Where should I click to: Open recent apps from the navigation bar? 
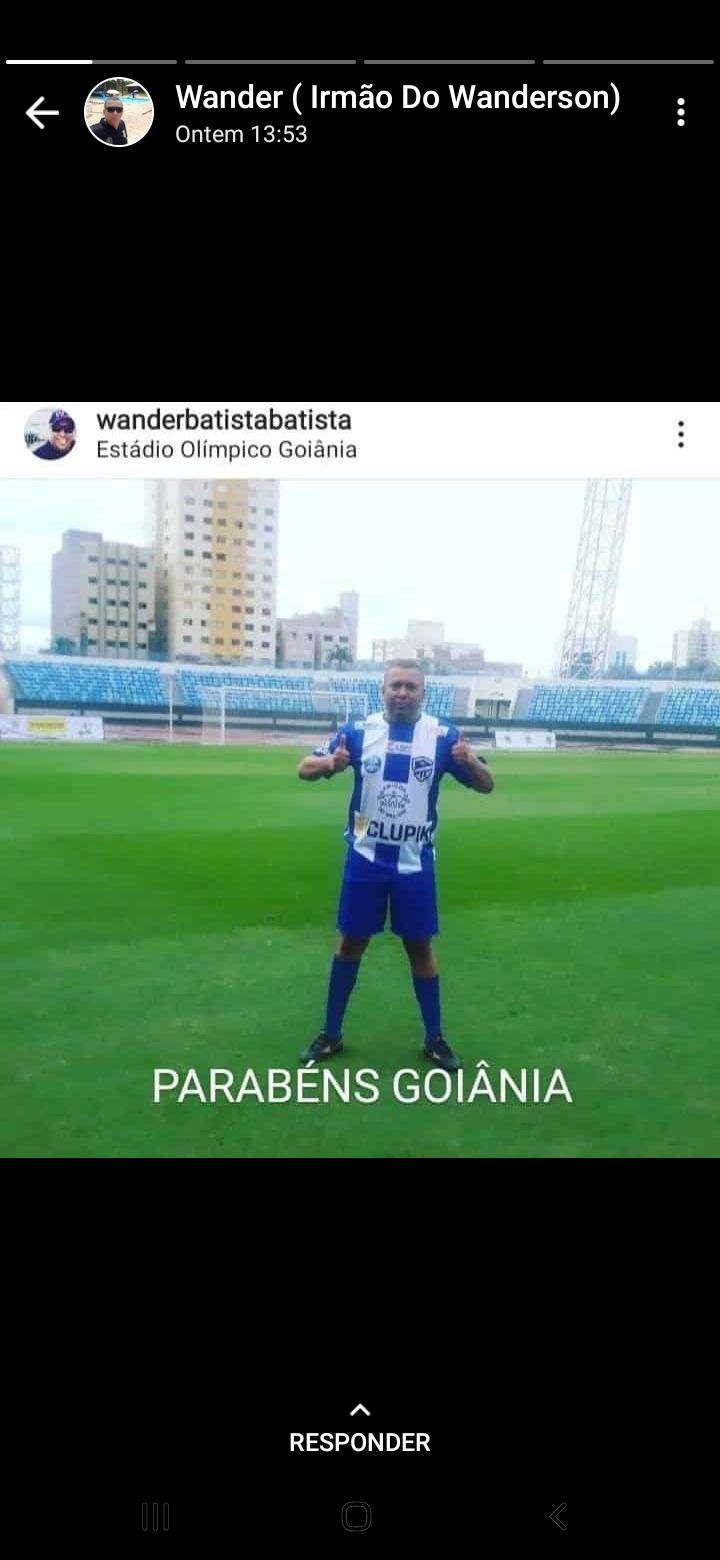156,1517
